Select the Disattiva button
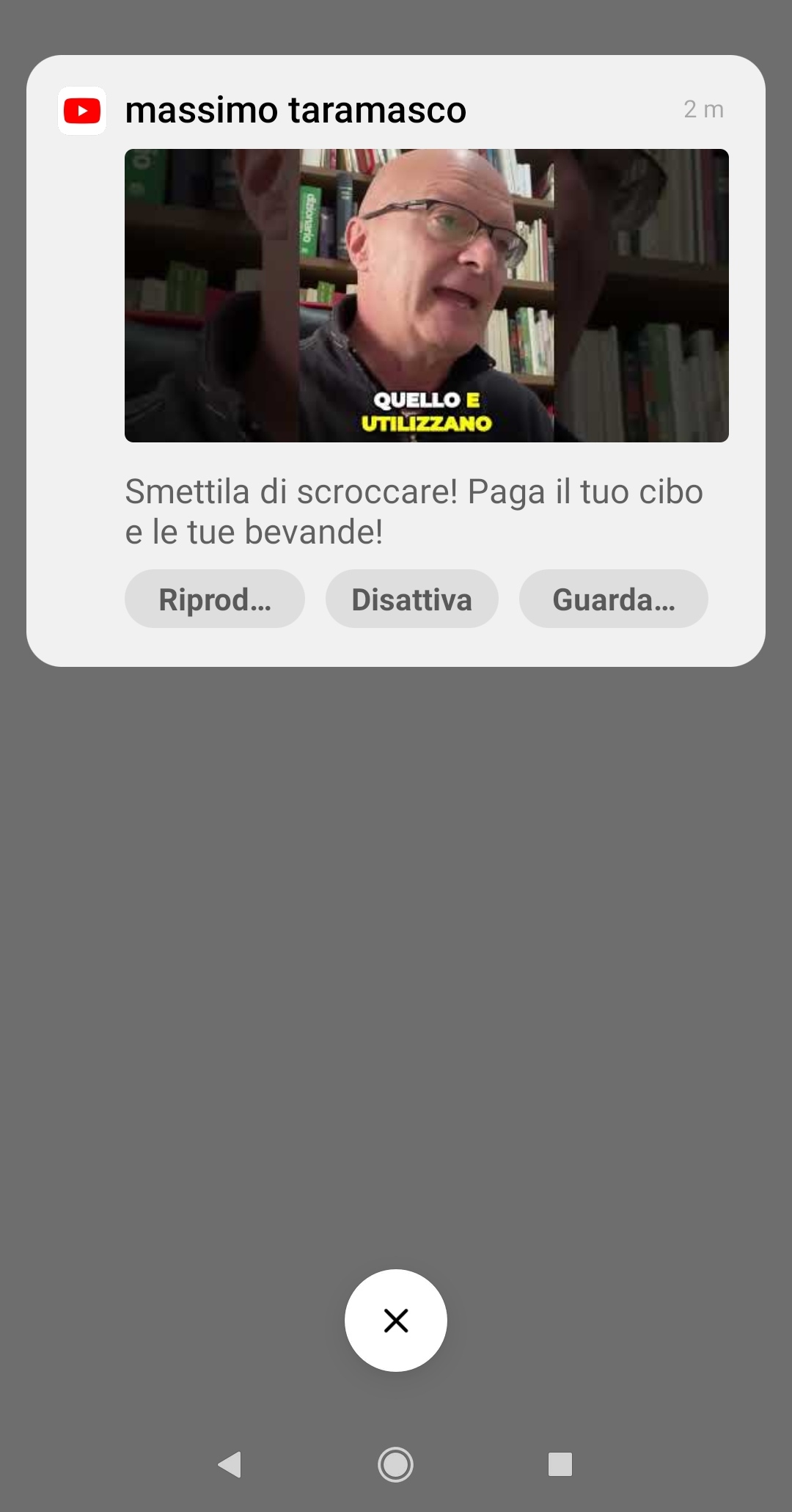Screen dimensions: 792x1512 click(411, 599)
